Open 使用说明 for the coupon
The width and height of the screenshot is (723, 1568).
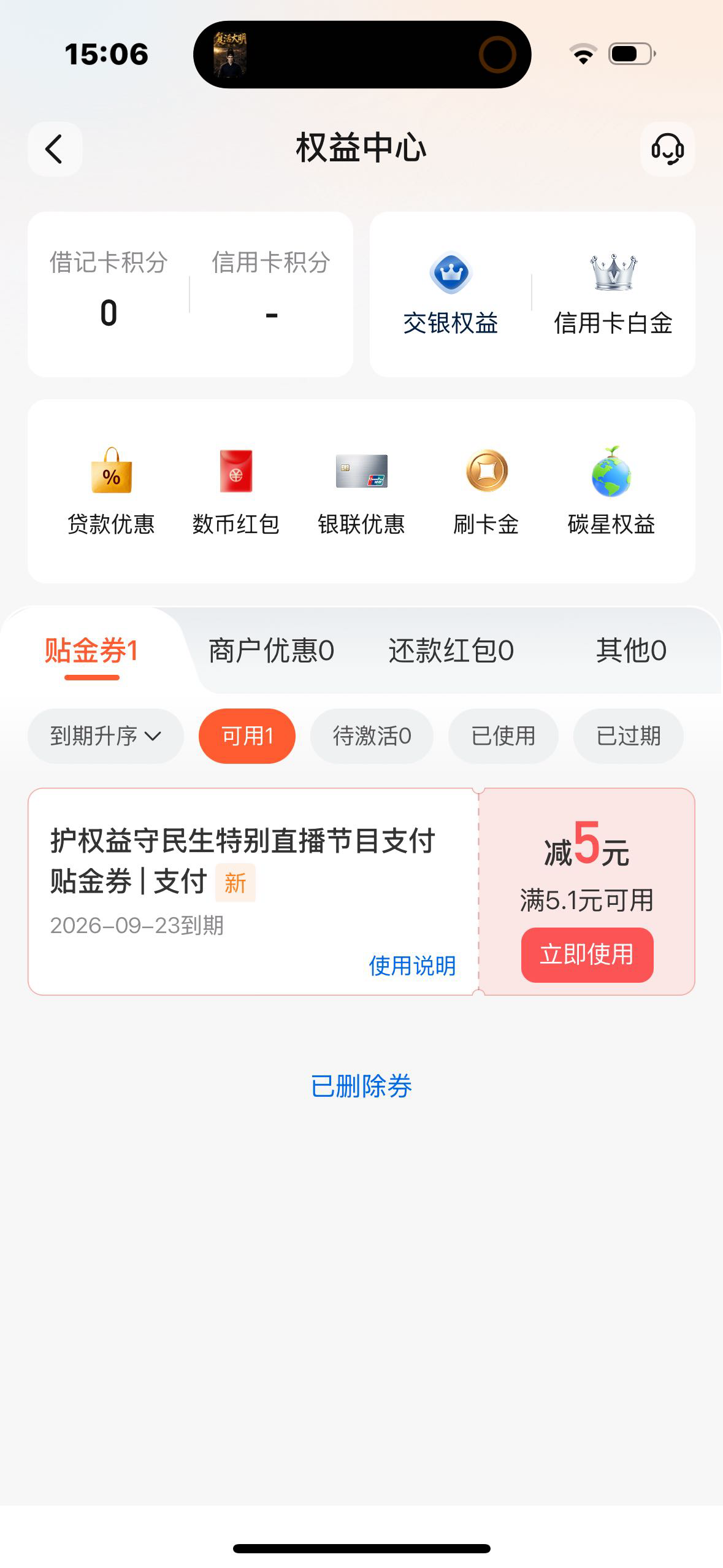pyautogui.click(x=412, y=966)
